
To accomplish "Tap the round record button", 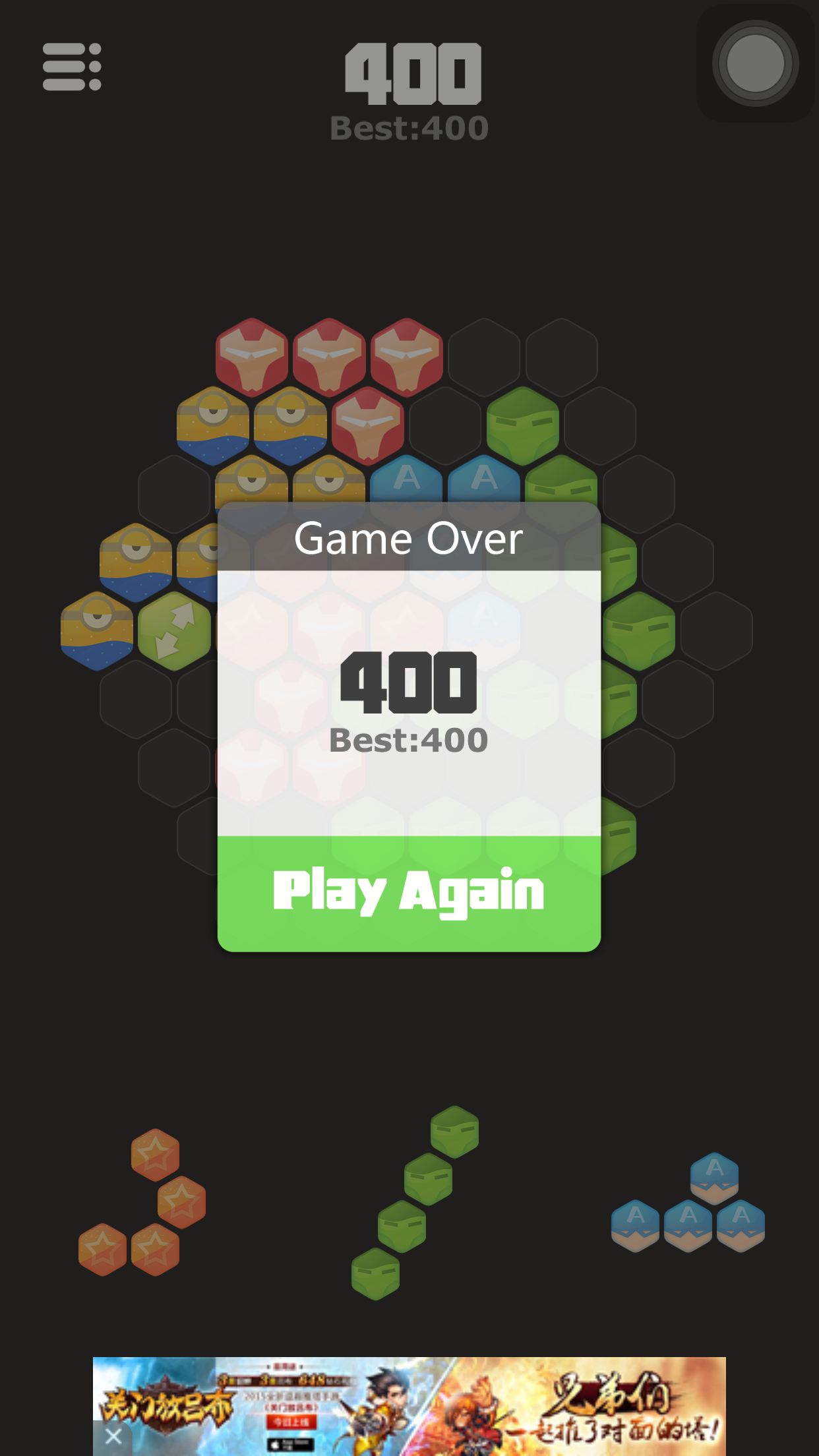I will pyautogui.click(x=755, y=64).
